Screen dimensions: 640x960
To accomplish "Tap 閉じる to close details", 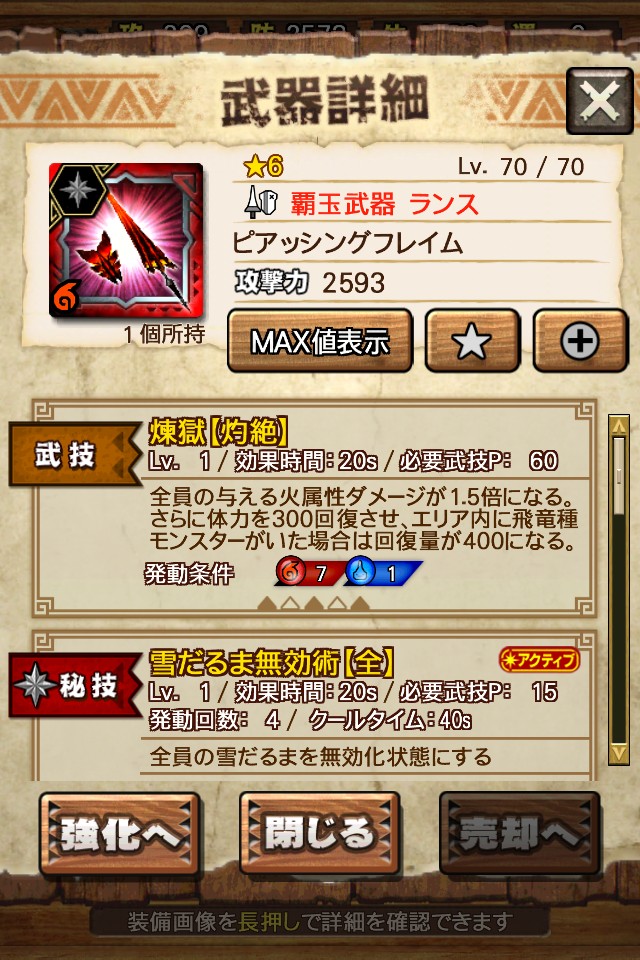I will coord(319,833).
